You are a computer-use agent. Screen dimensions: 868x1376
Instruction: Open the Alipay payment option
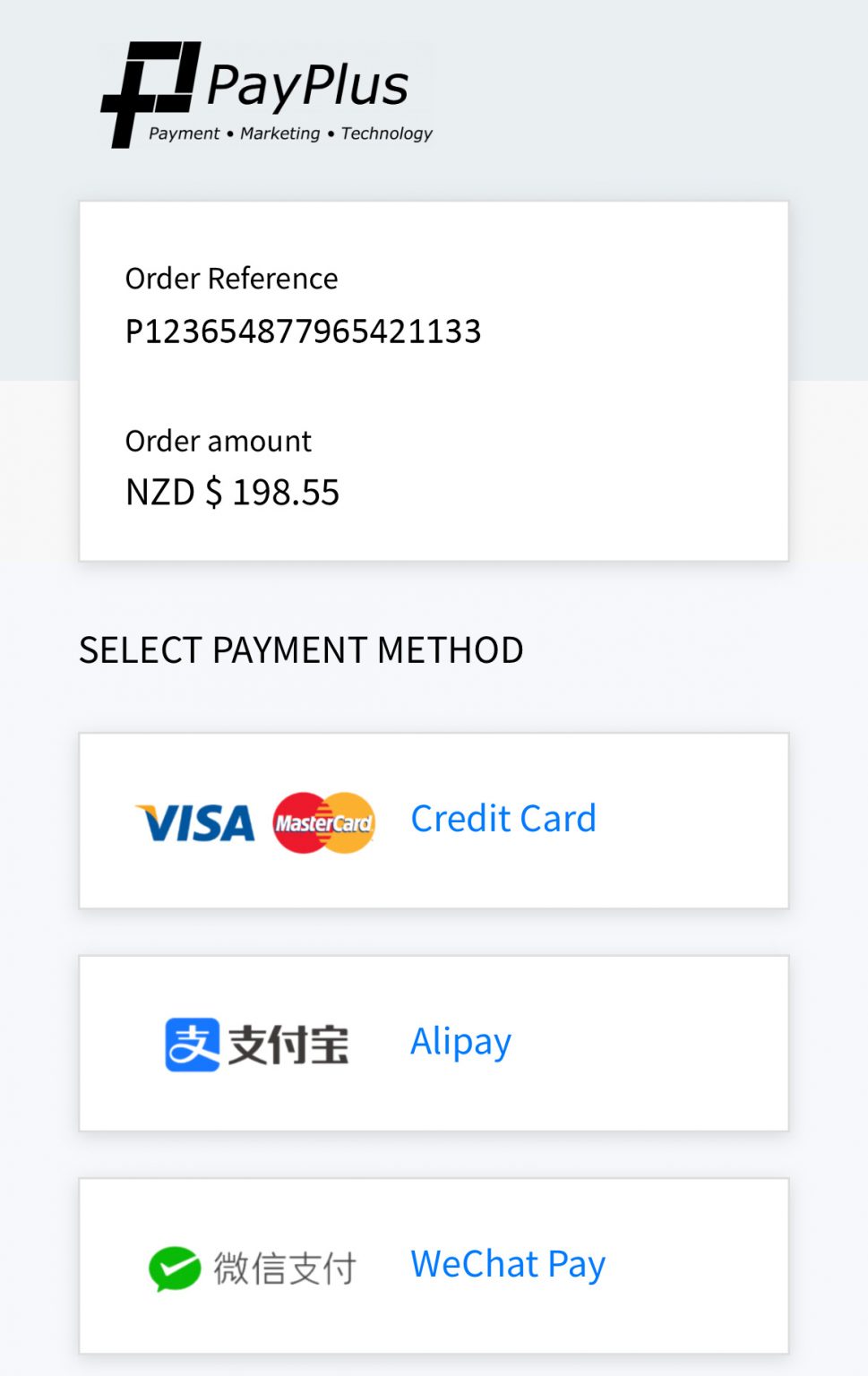(x=460, y=1040)
